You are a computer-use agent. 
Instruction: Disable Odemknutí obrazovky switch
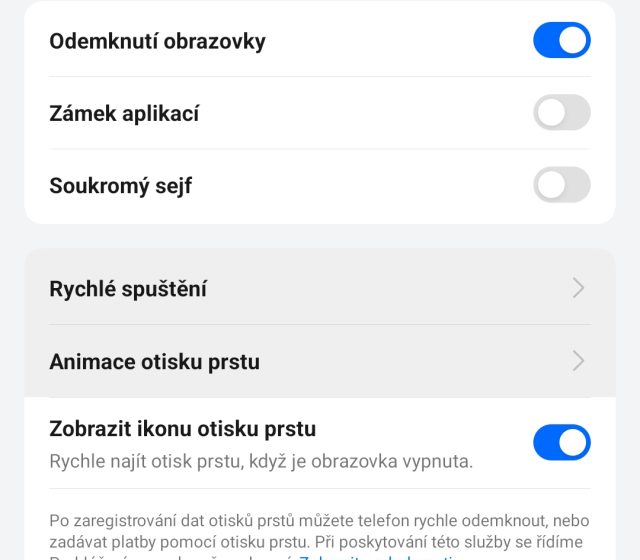(x=561, y=41)
